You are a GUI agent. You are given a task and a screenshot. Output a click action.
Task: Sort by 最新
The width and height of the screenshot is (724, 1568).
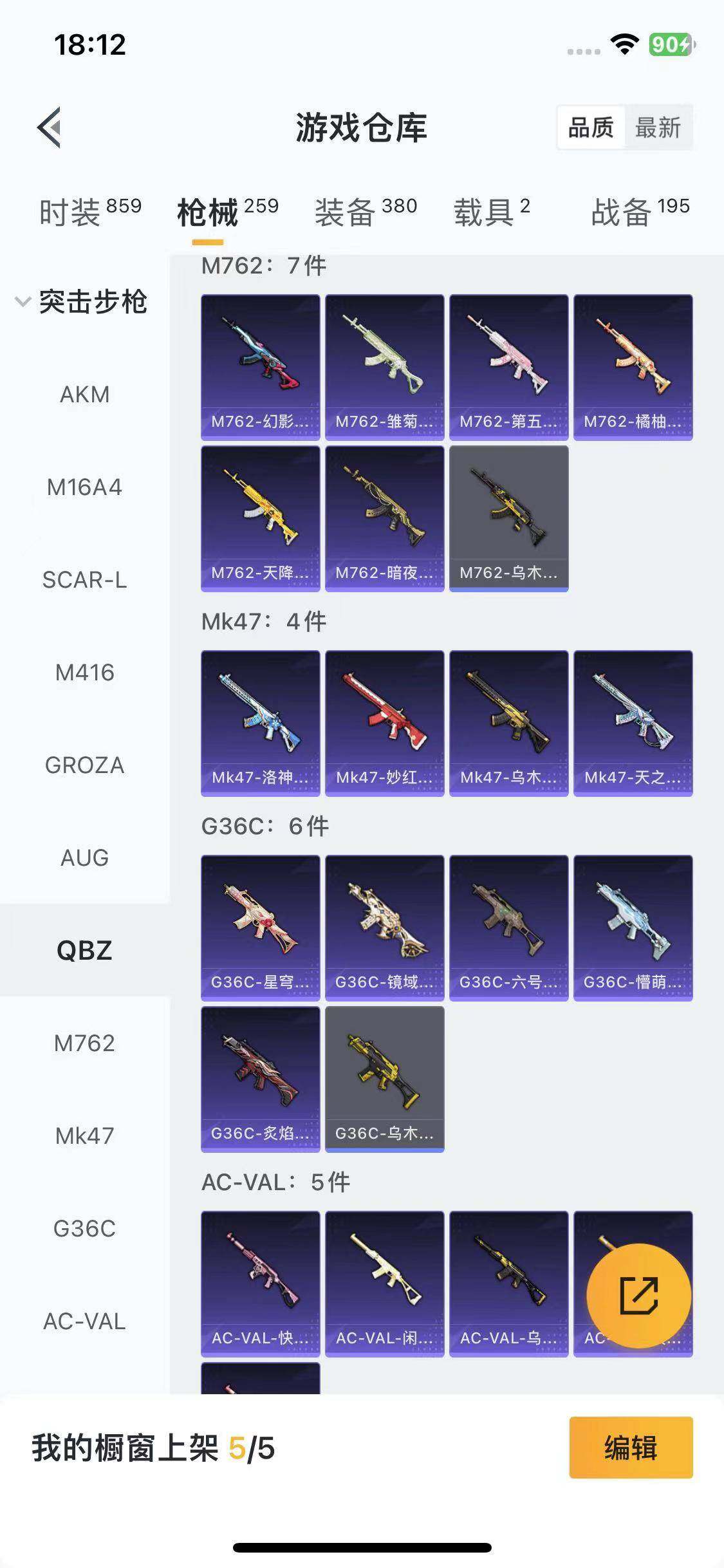point(658,127)
